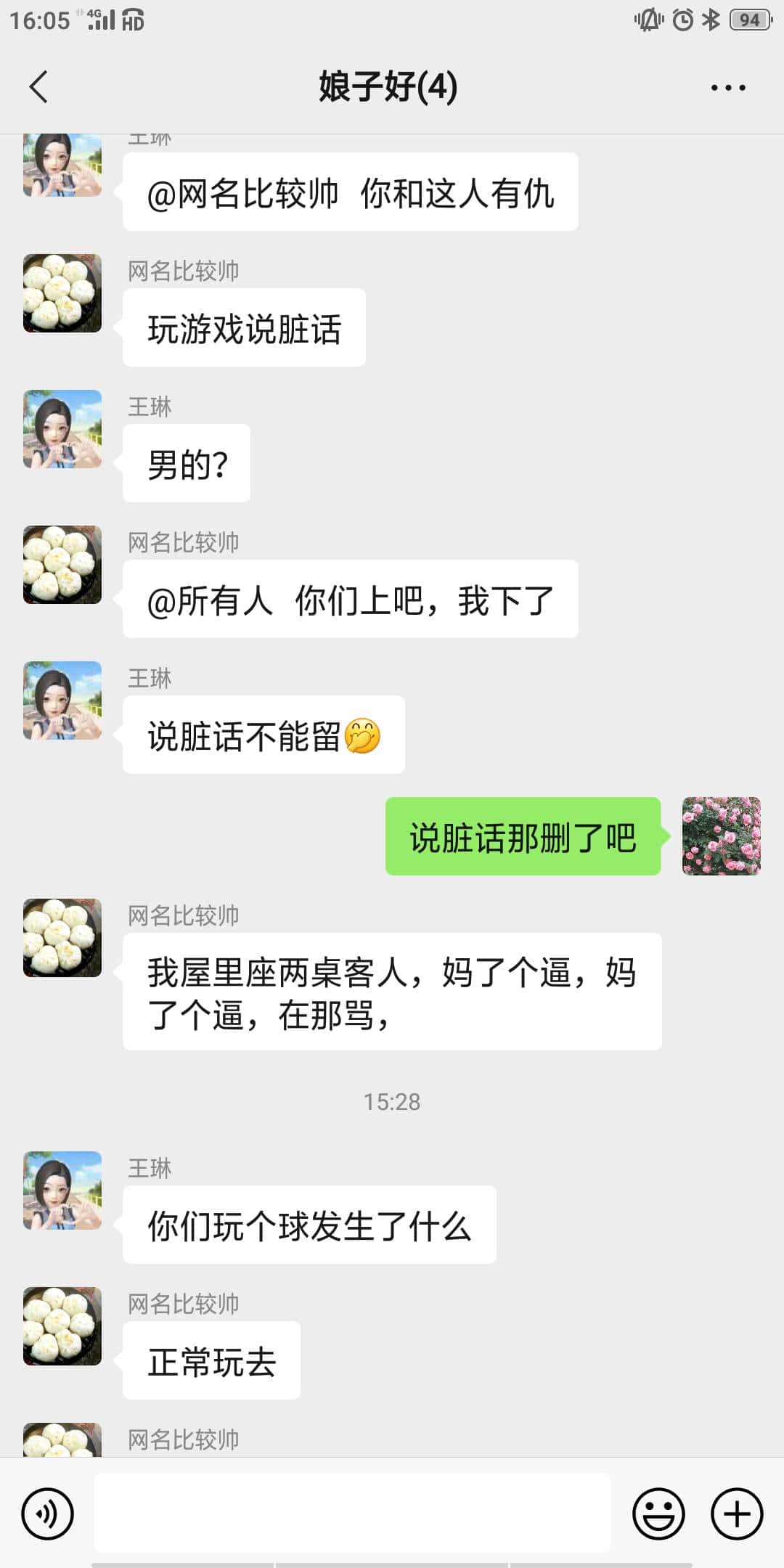The height and width of the screenshot is (1568, 784).
Task: Tap the message with the hand-over-mouth emoji
Action: pos(263,733)
